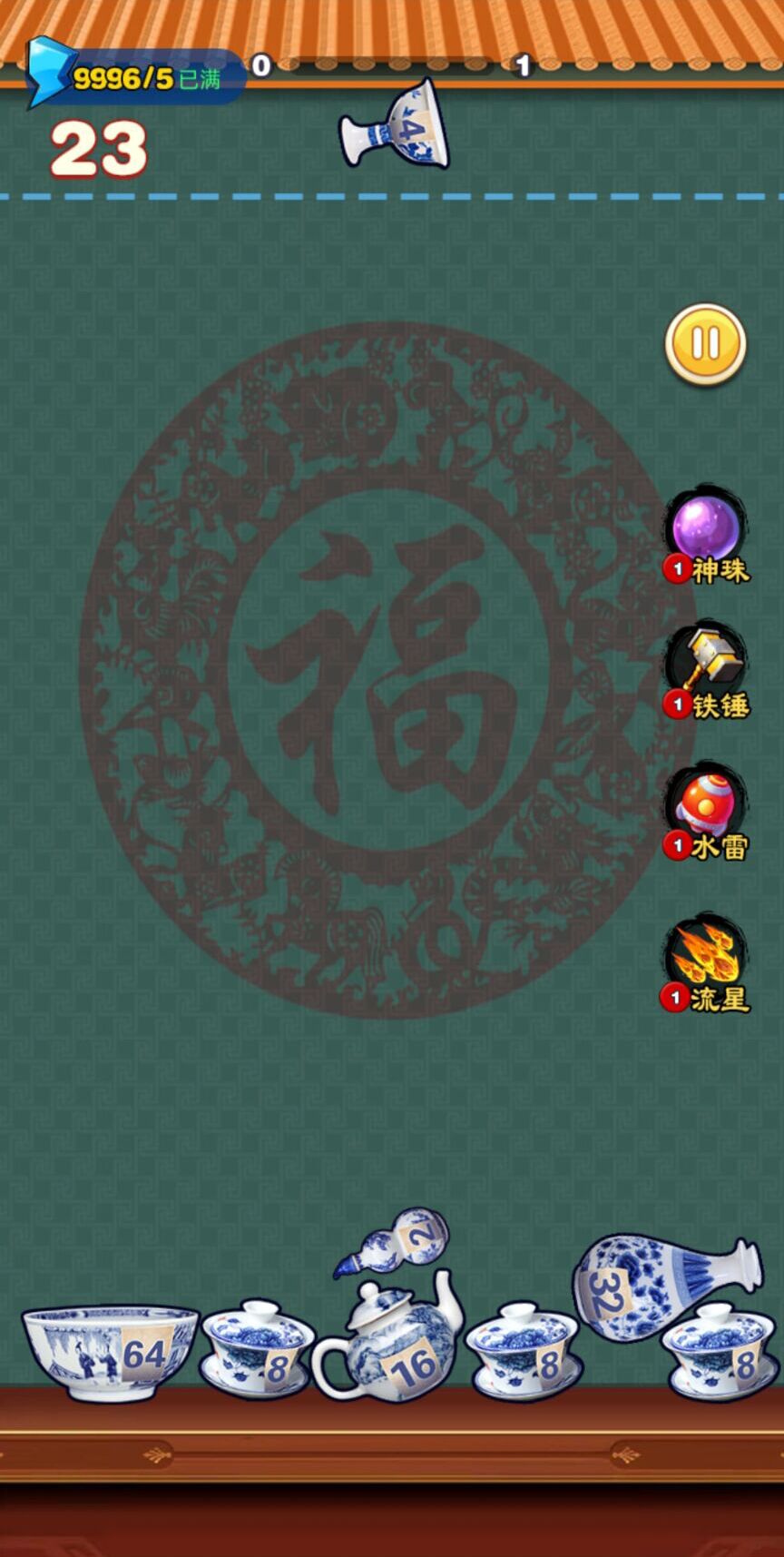Activate the 流星 meteor power-up
Viewport: 784px width, 1557px height.
(x=706, y=957)
